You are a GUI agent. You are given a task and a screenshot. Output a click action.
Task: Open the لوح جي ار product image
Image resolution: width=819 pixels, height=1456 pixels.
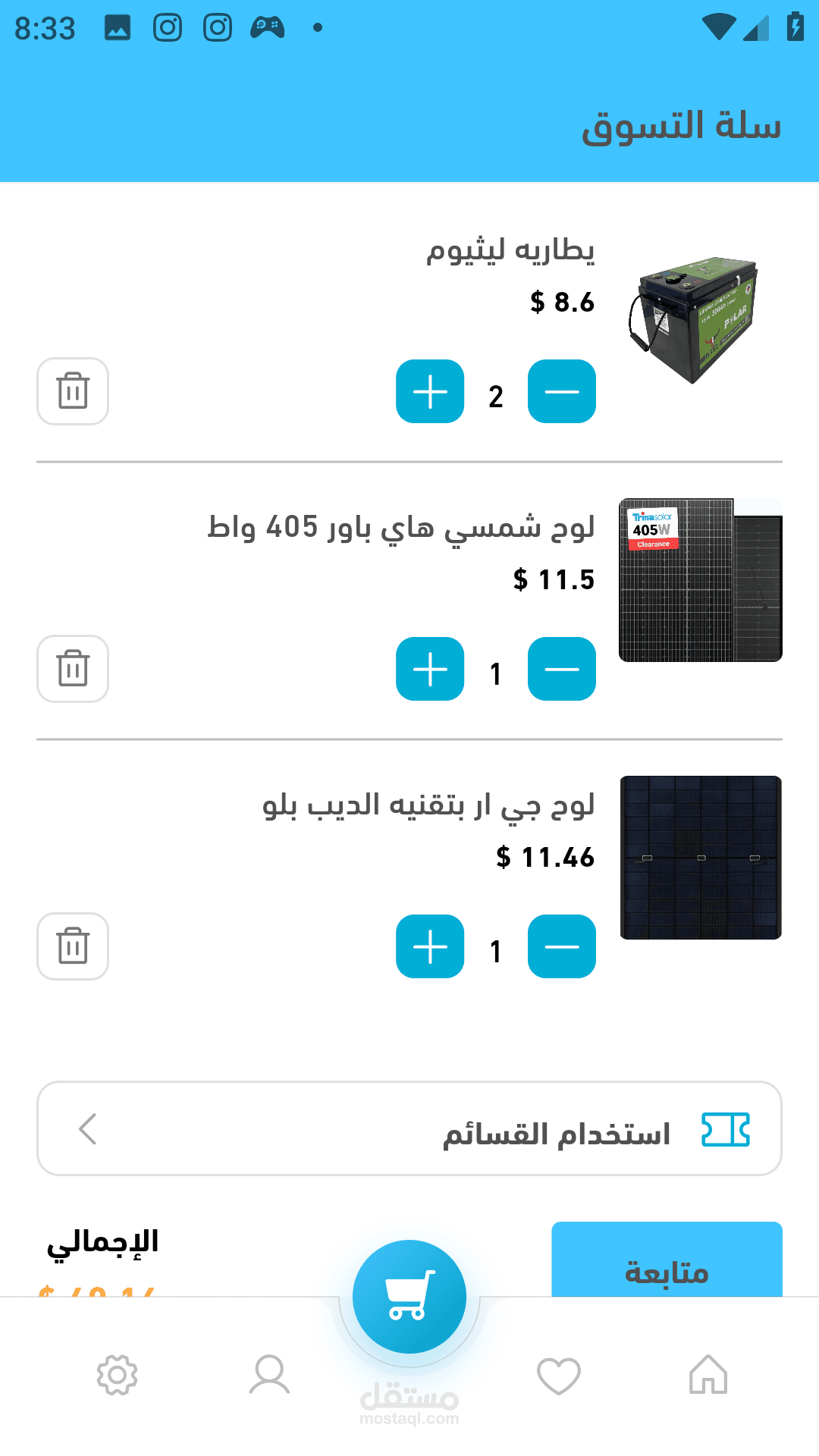(701, 858)
